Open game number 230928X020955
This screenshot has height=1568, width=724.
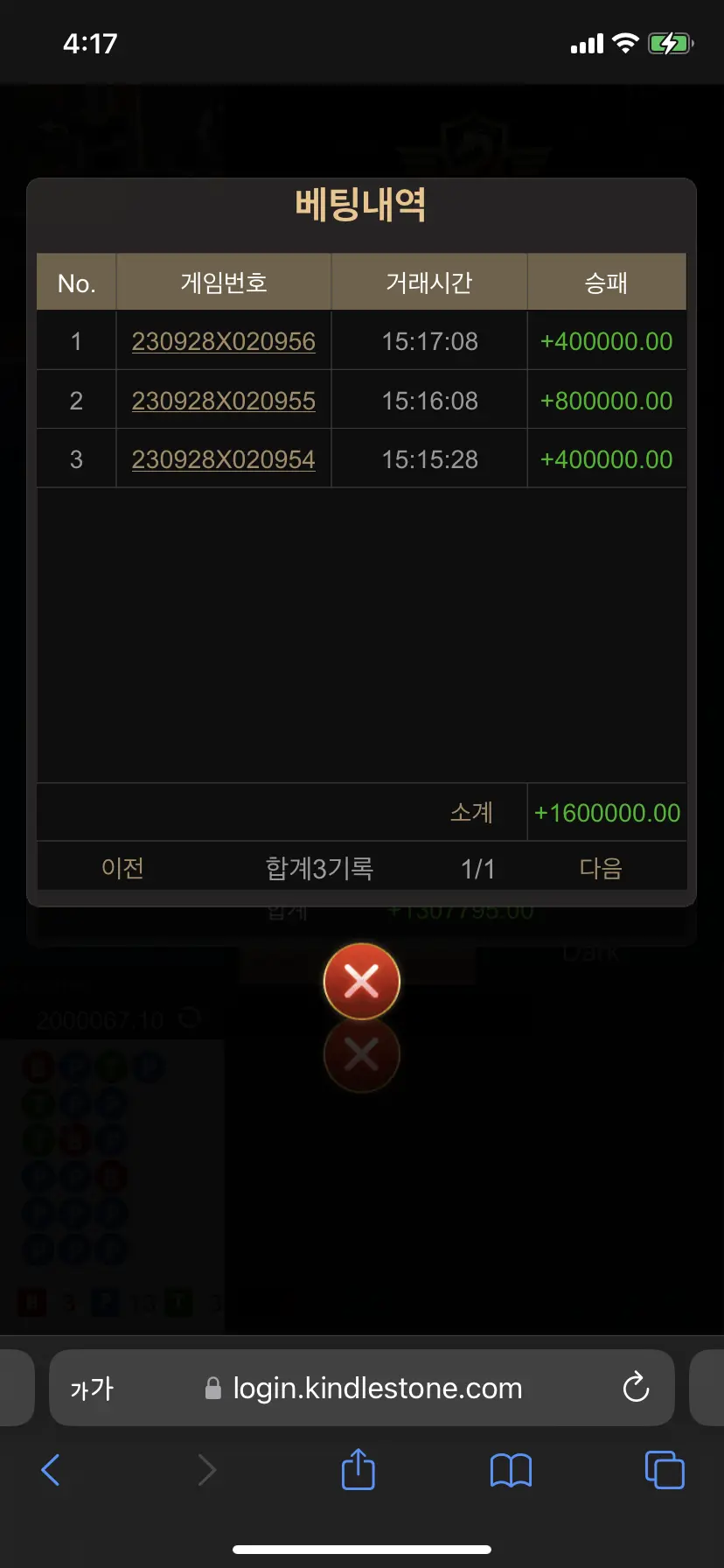pos(223,401)
